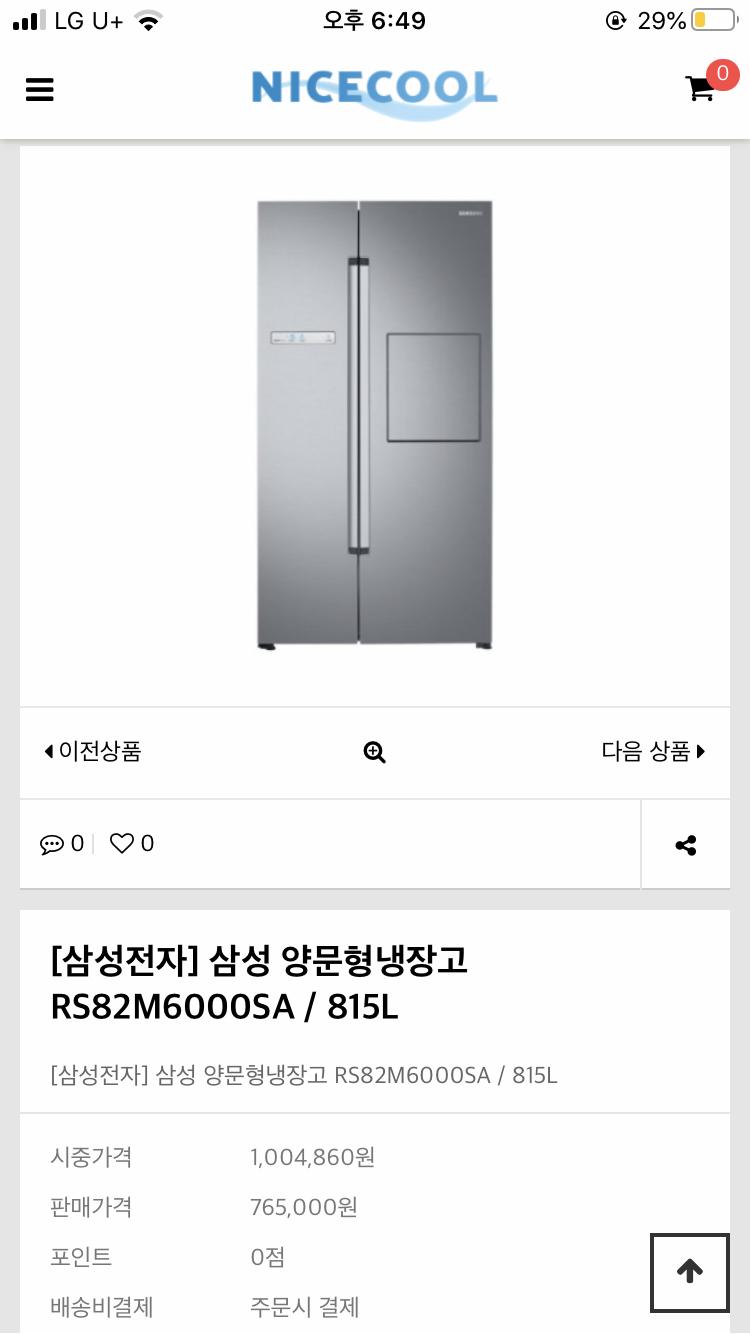The width and height of the screenshot is (750, 1334).
Task: Zoom in on the product image
Action: (x=375, y=753)
